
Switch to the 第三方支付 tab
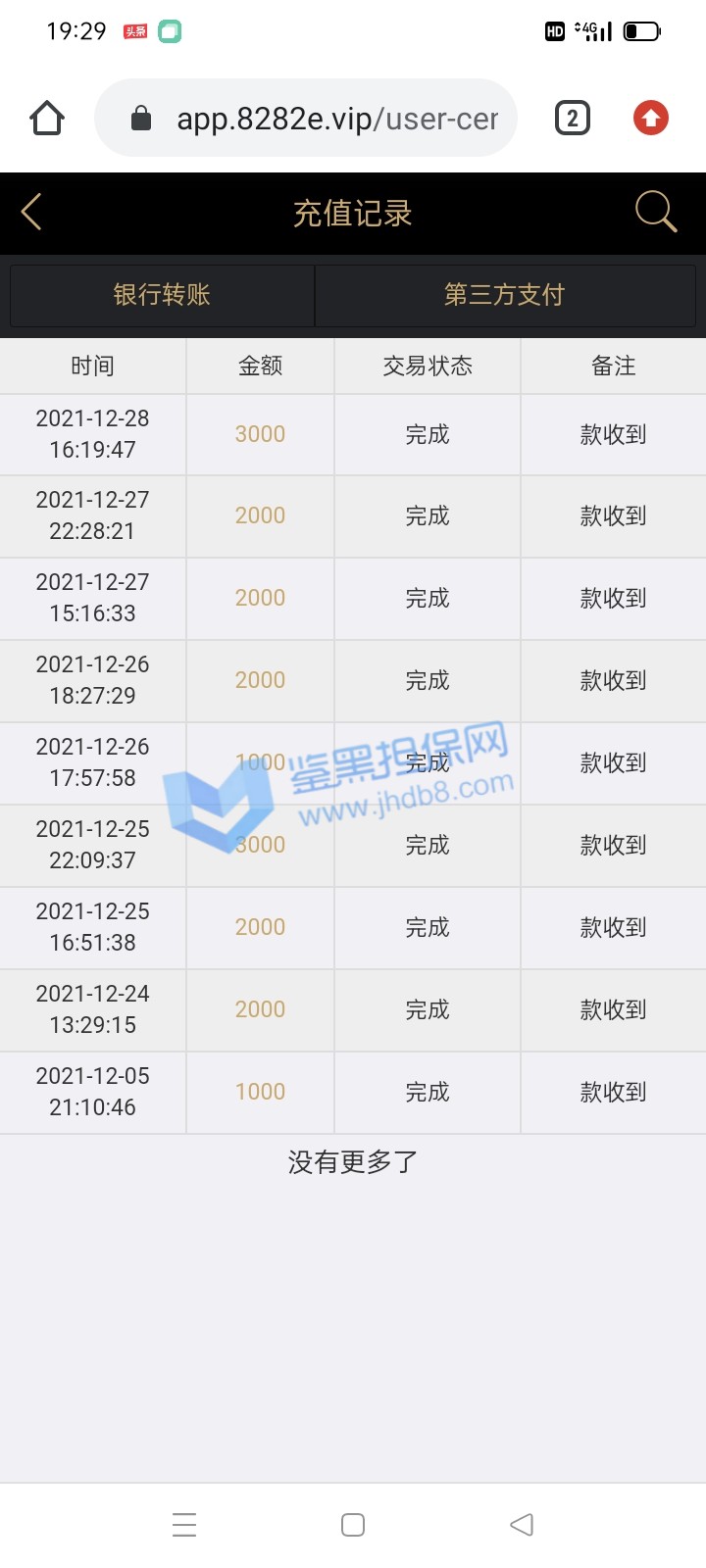pos(504,295)
